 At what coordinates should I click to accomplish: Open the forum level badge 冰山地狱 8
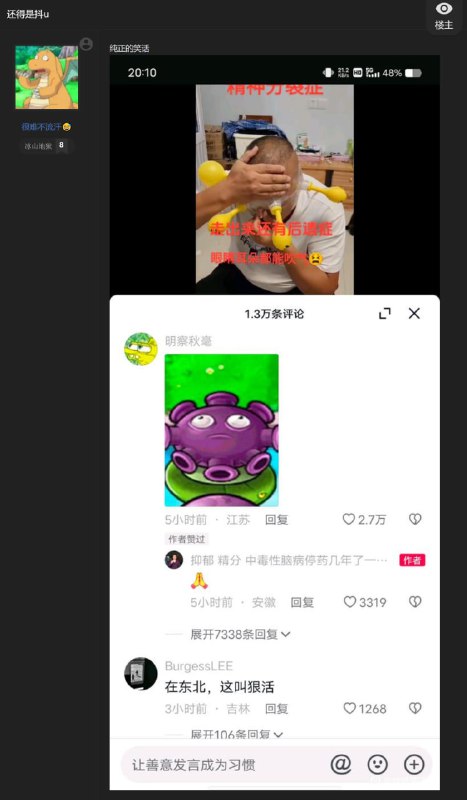coord(46,146)
